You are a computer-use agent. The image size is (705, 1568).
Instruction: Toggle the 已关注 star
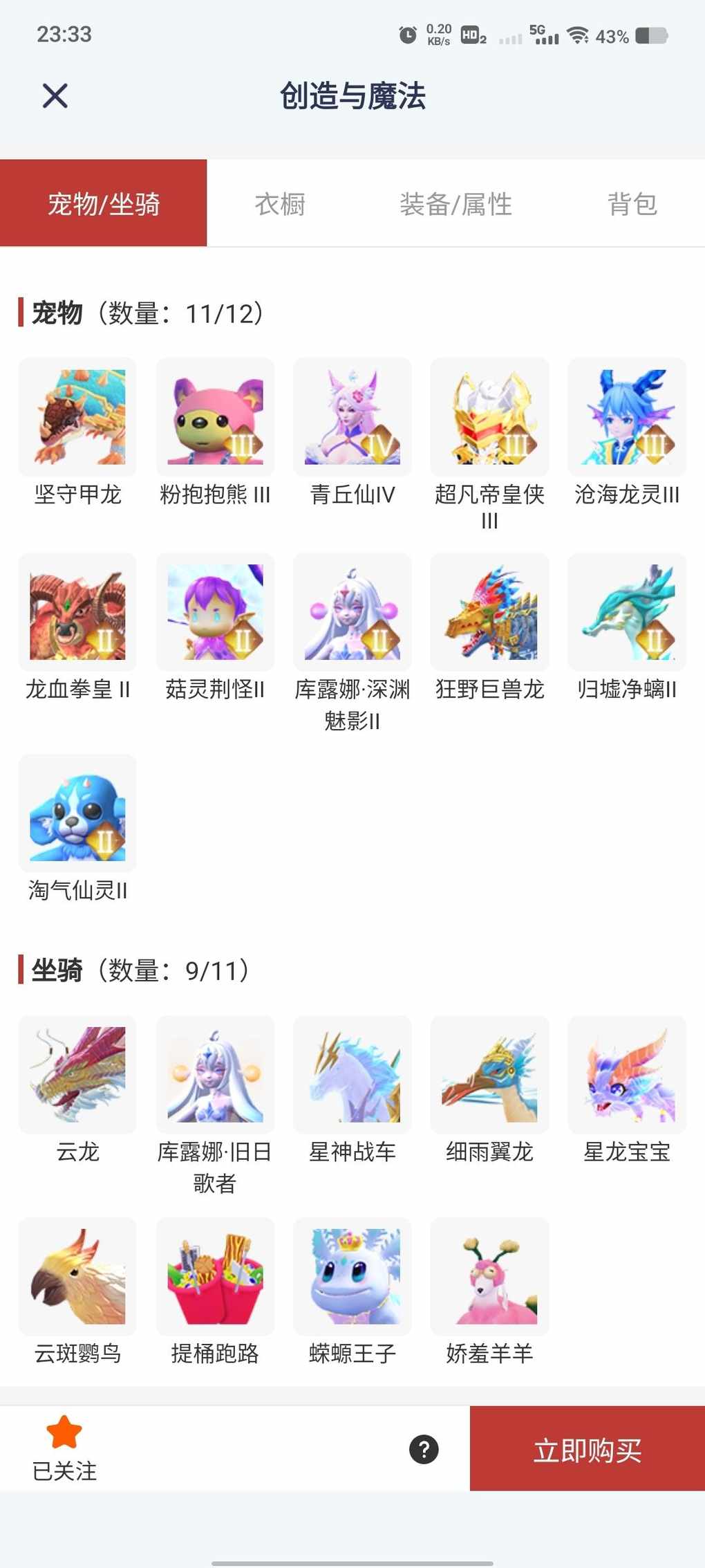tap(64, 1434)
